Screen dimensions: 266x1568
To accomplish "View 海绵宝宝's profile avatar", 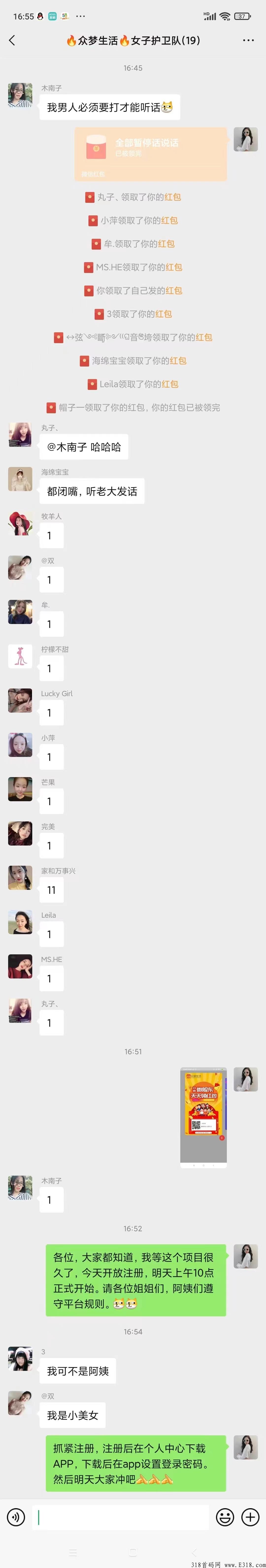I will point(20,479).
